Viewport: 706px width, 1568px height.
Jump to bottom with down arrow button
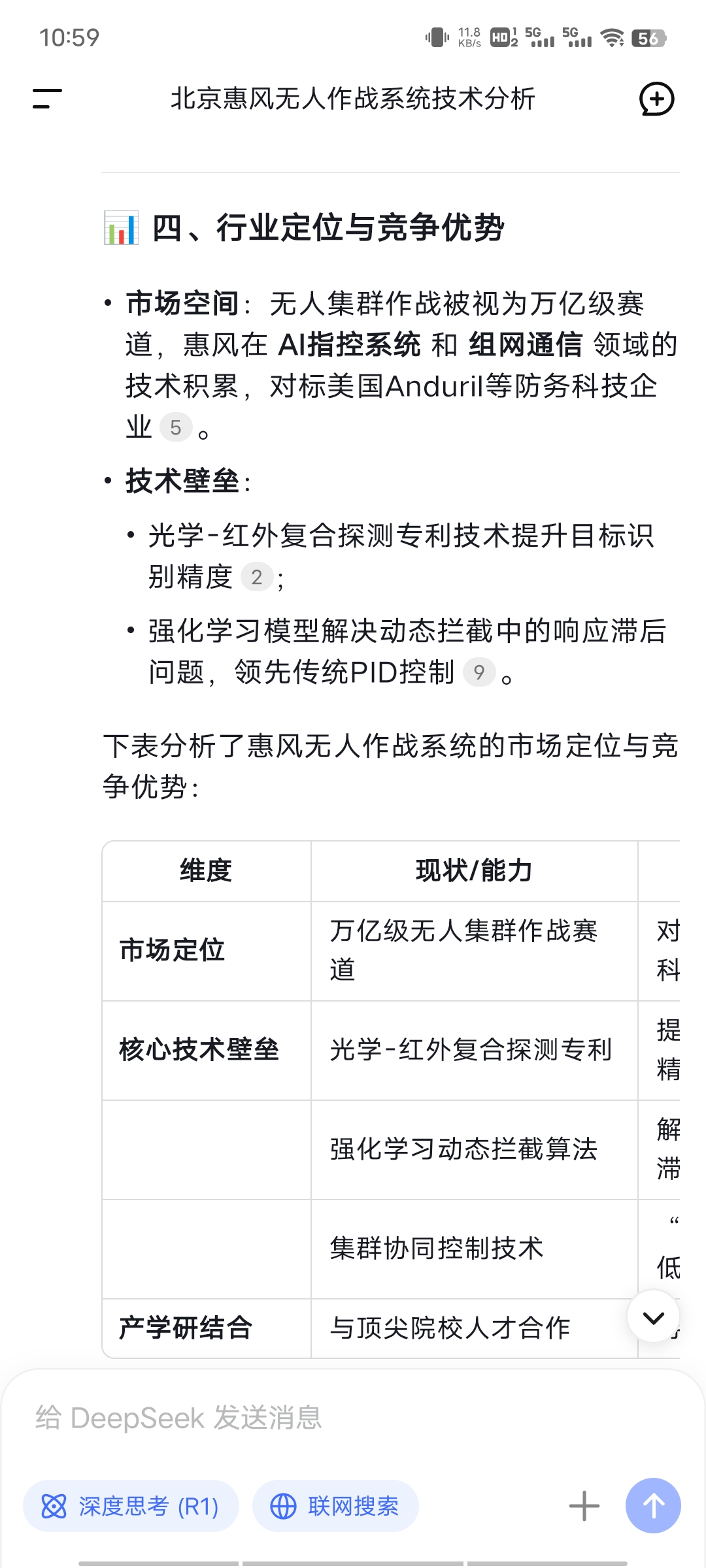click(x=653, y=1316)
